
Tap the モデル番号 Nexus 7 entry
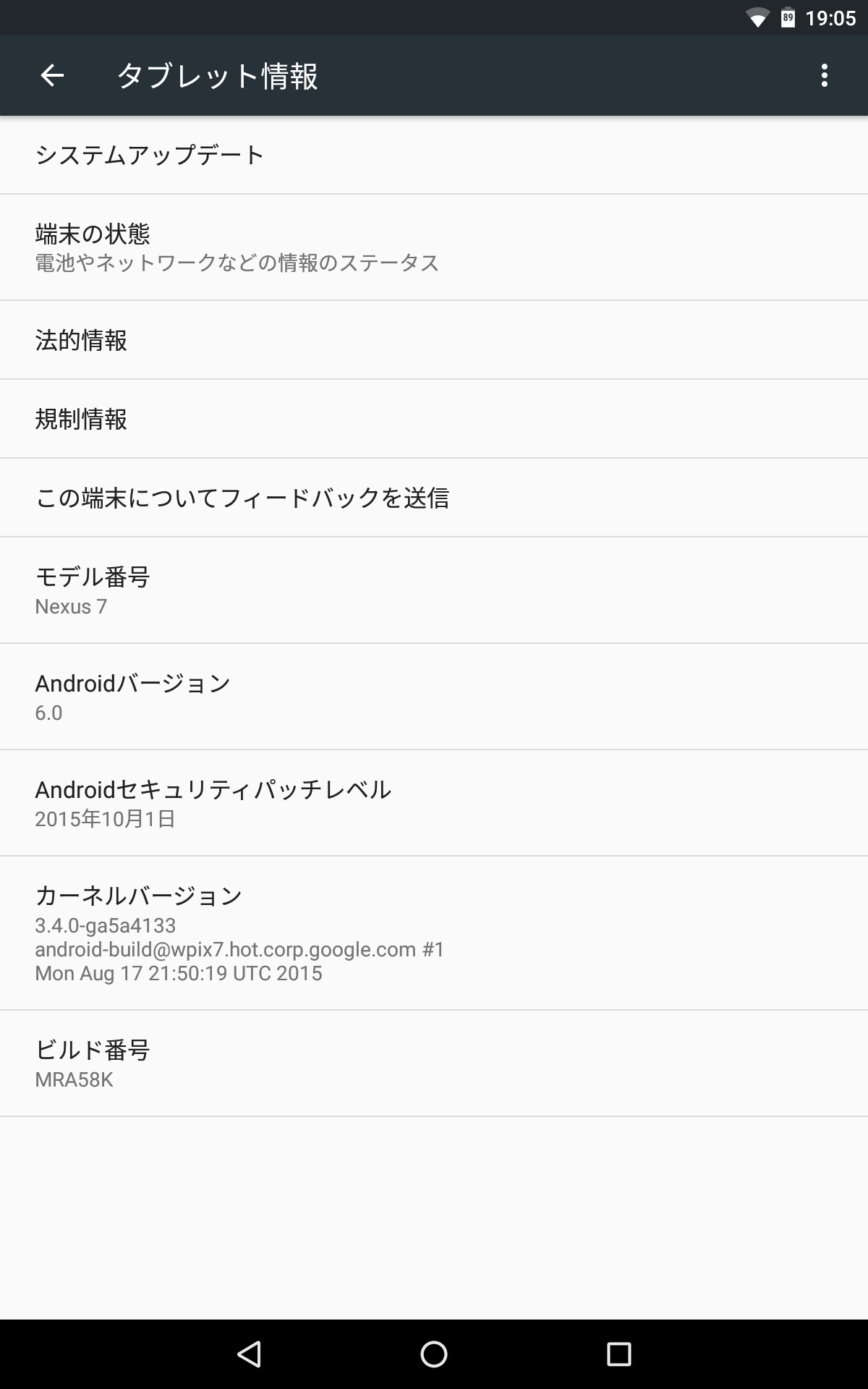pos(434,590)
